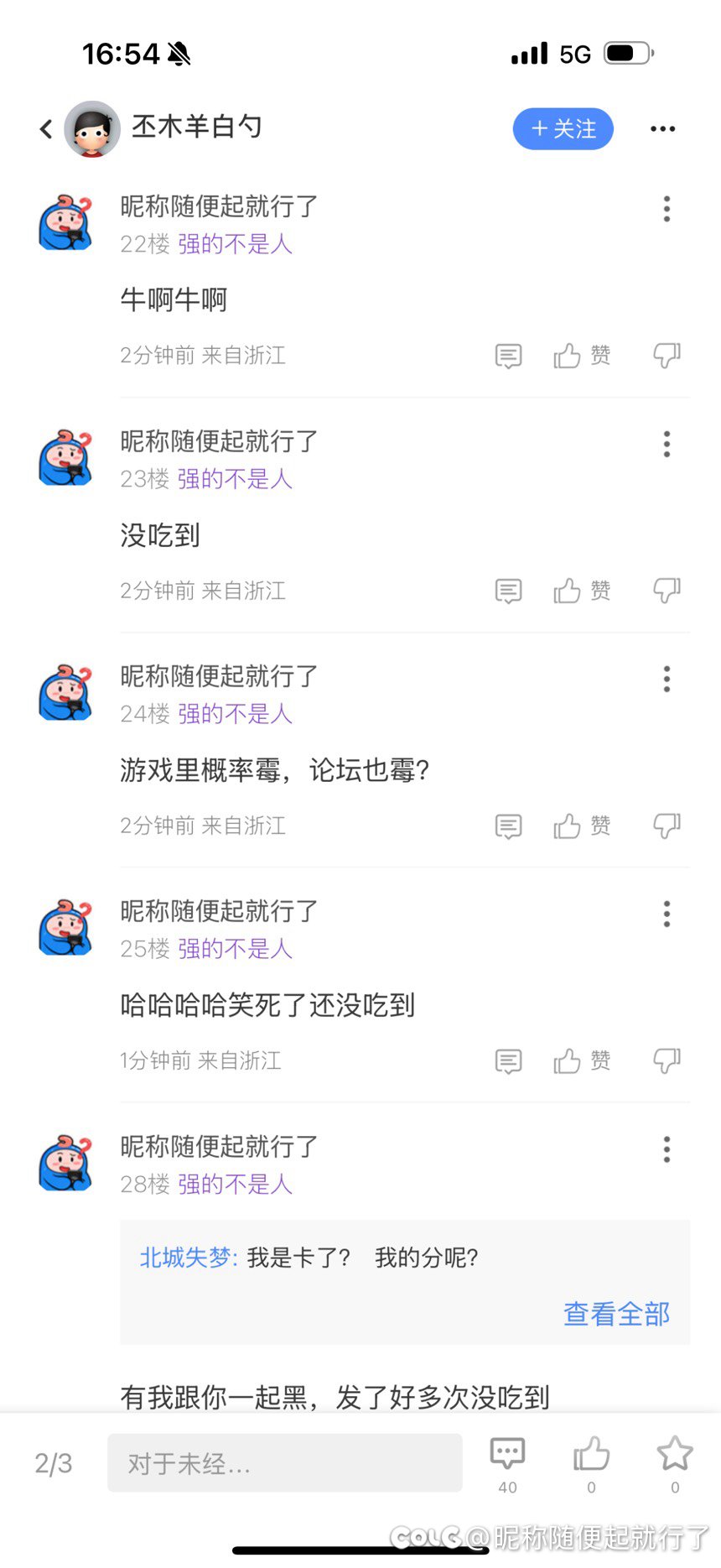Reply to the 22楼 comment
The image size is (721, 1568).
click(x=508, y=357)
